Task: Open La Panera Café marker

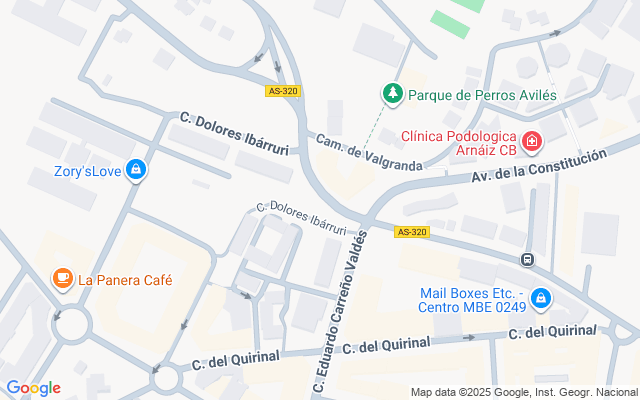Action: click(62, 279)
